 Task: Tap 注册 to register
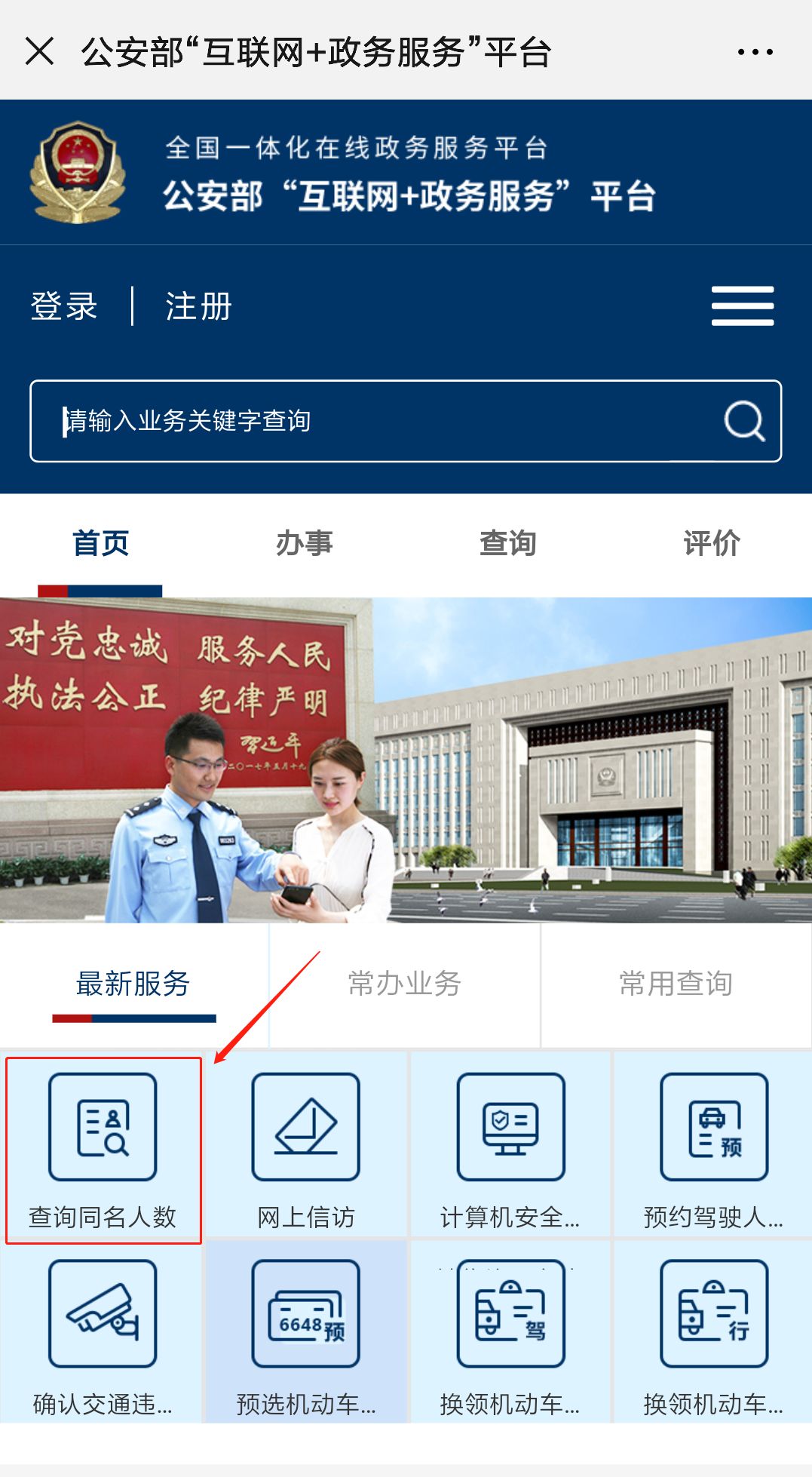click(x=198, y=306)
